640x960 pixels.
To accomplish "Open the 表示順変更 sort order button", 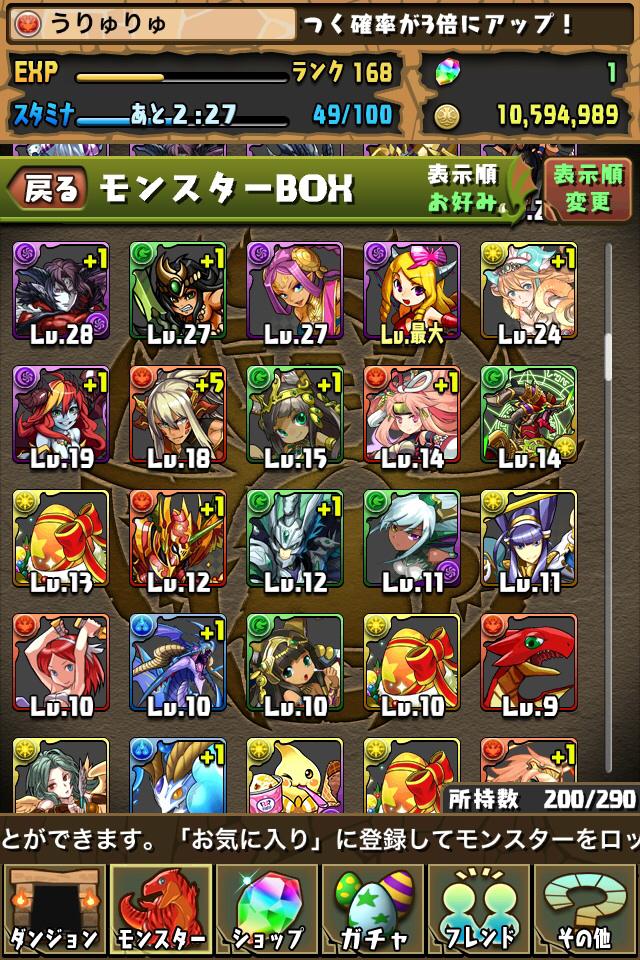I will coord(587,189).
